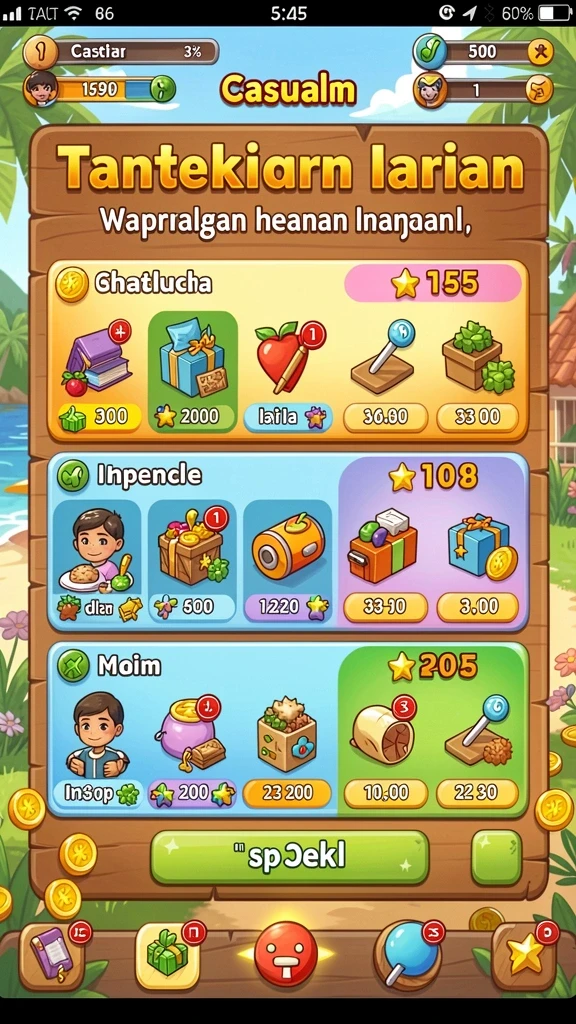This screenshot has height=1024, width=576.
Task: Open the gold star bottom tab
Action: (524, 955)
